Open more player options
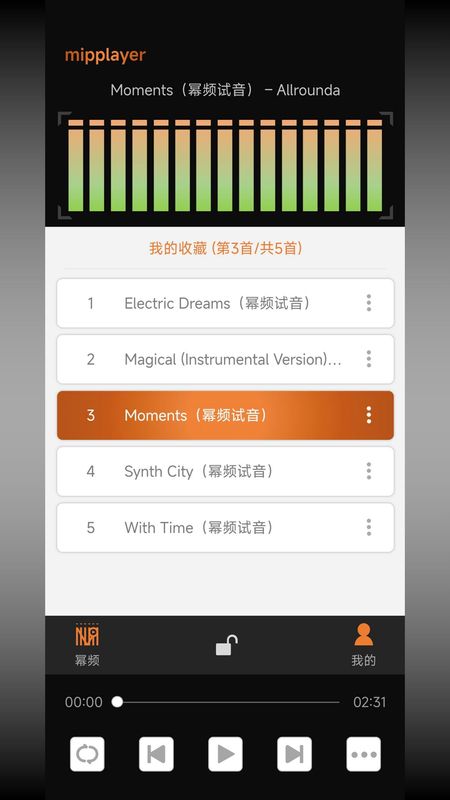The width and height of the screenshot is (450, 800). pos(364,754)
